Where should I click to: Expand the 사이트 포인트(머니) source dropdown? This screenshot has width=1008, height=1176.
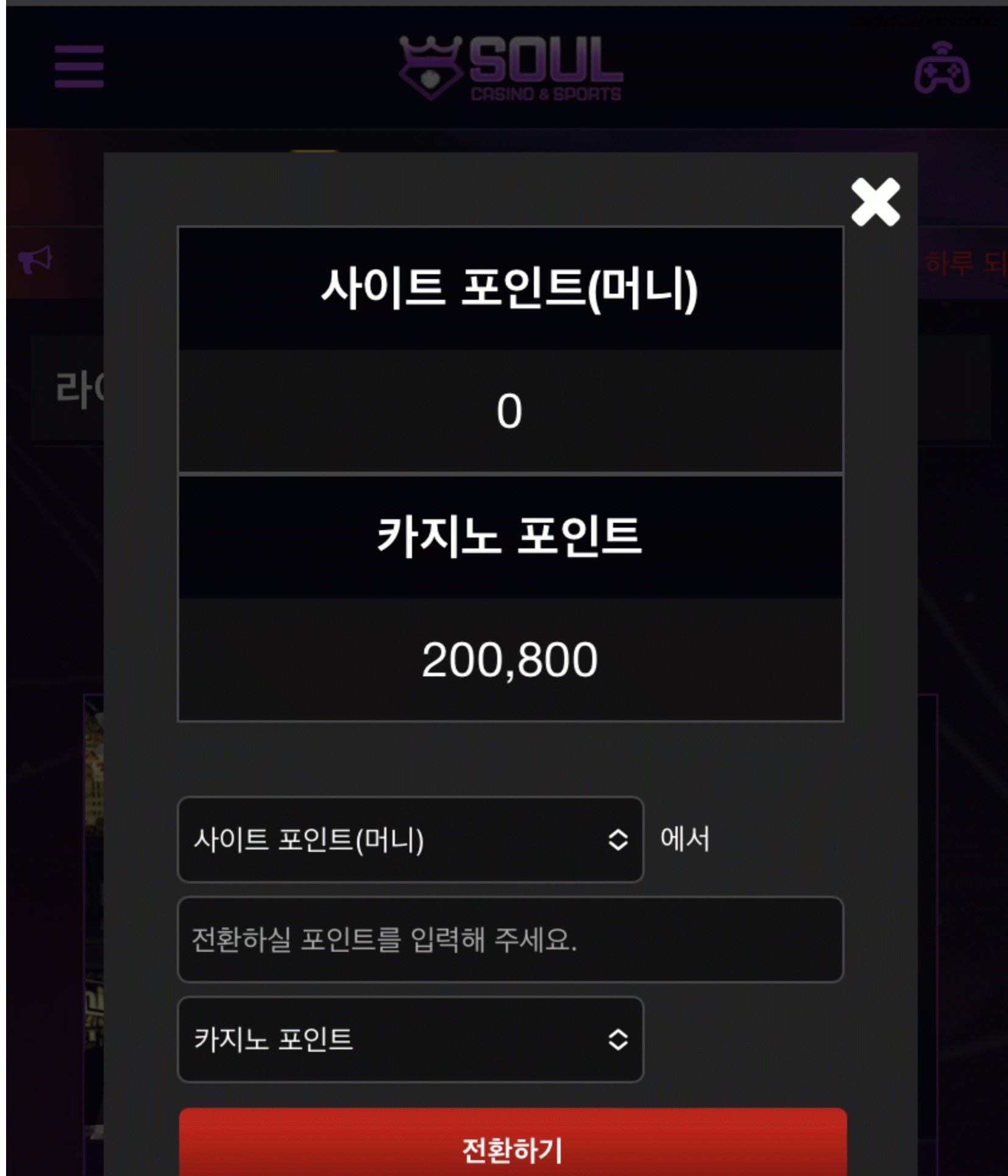[410, 839]
